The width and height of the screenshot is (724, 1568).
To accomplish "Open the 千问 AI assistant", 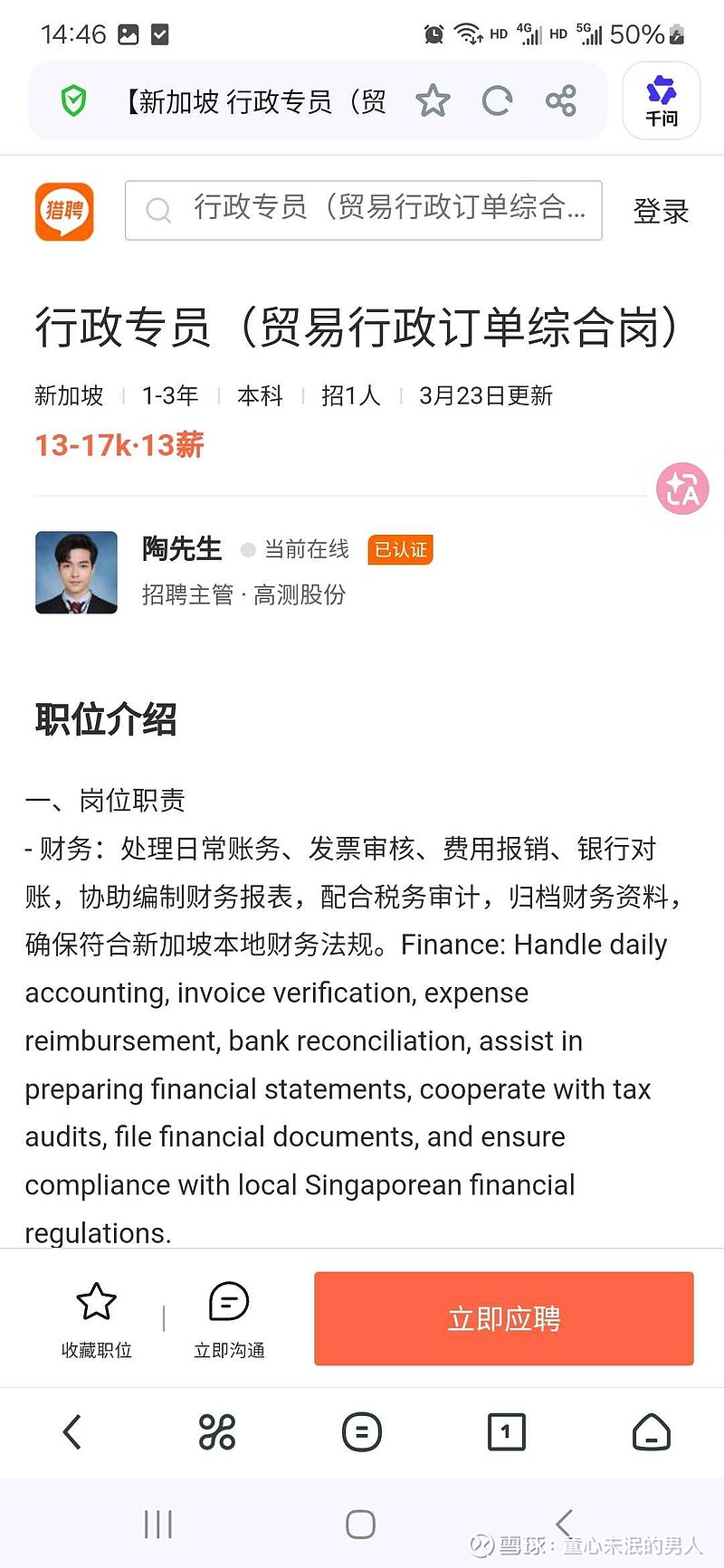I will click(x=662, y=100).
